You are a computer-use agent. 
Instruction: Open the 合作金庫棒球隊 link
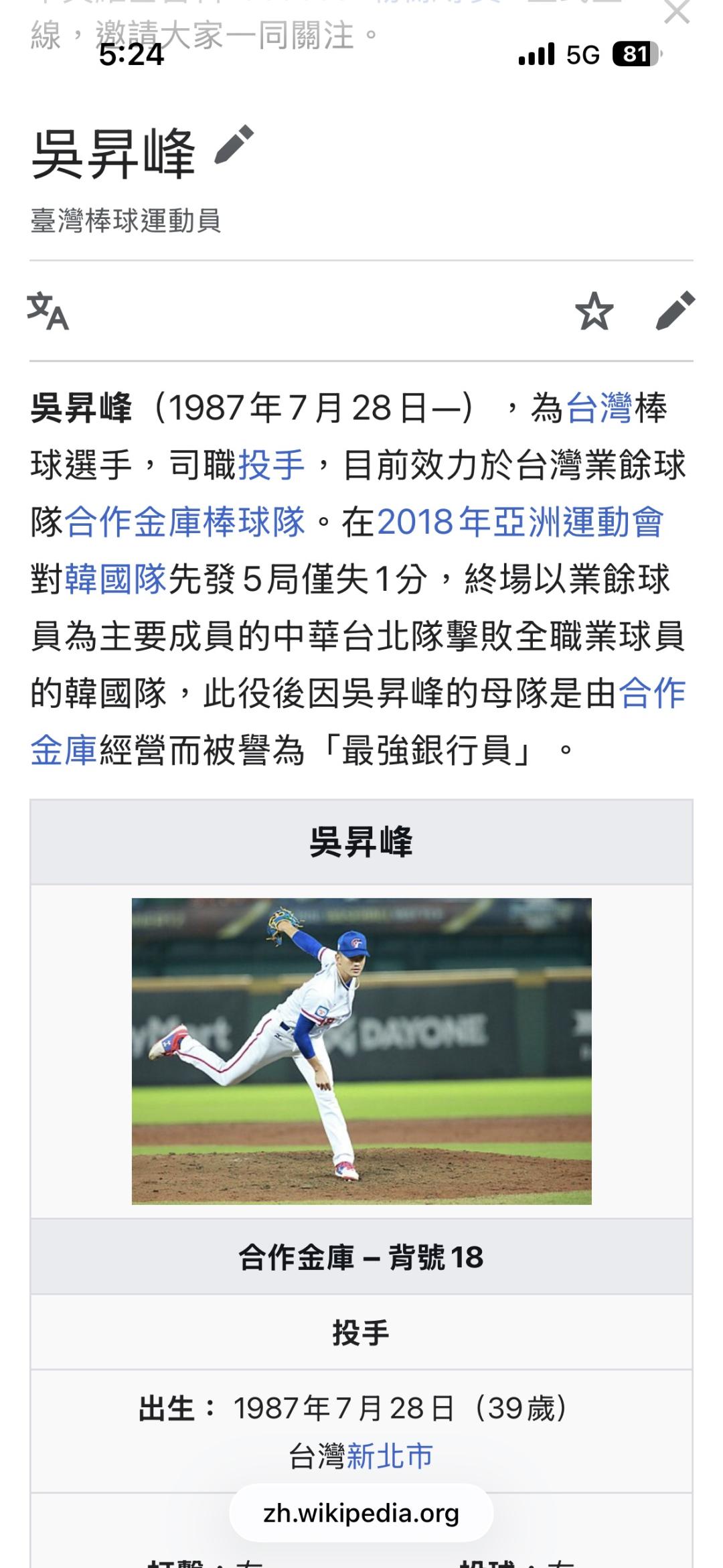click(185, 522)
